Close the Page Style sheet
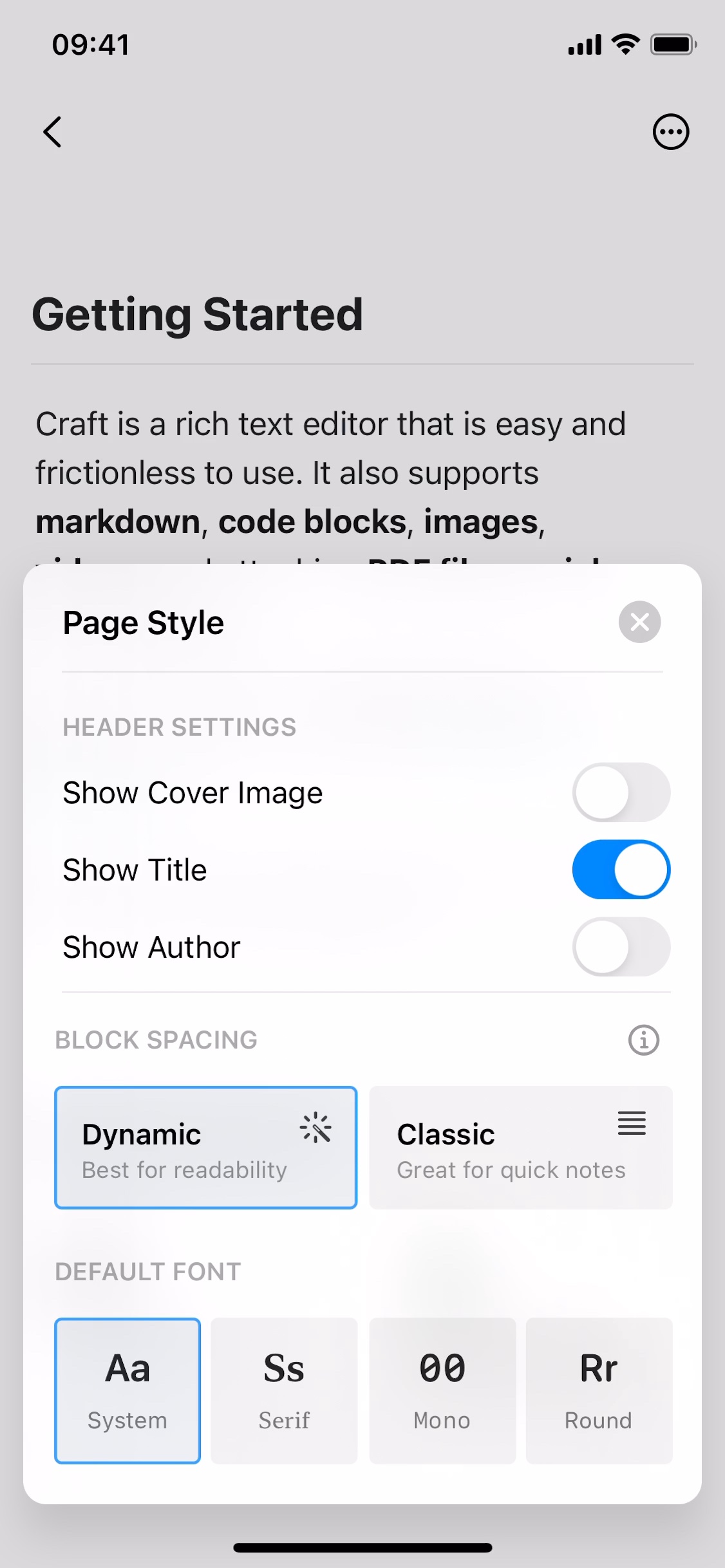 coord(639,622)
